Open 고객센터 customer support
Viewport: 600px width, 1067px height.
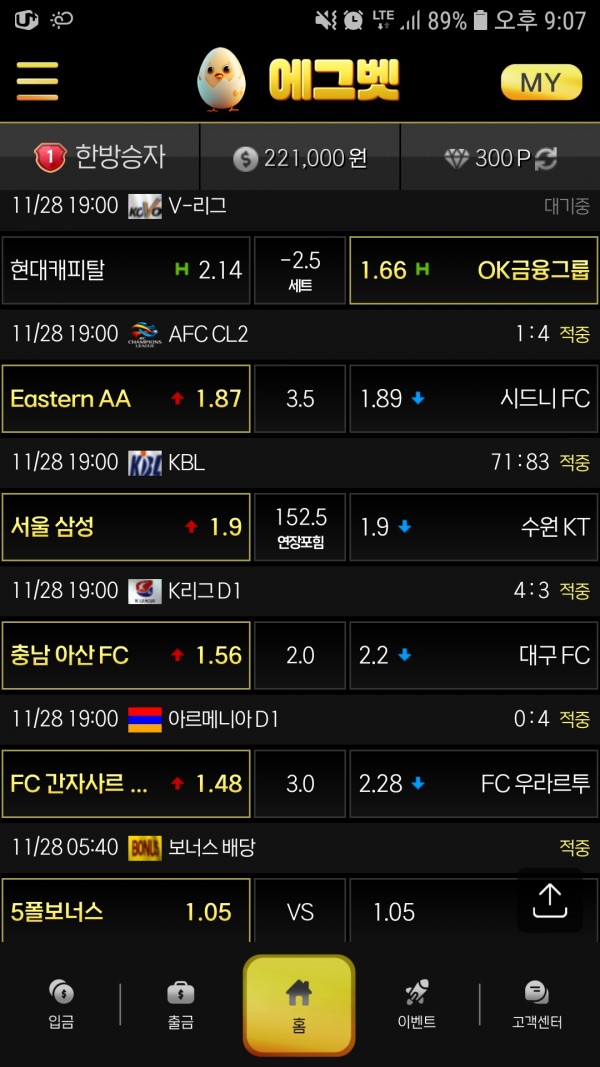(536, 1004)
